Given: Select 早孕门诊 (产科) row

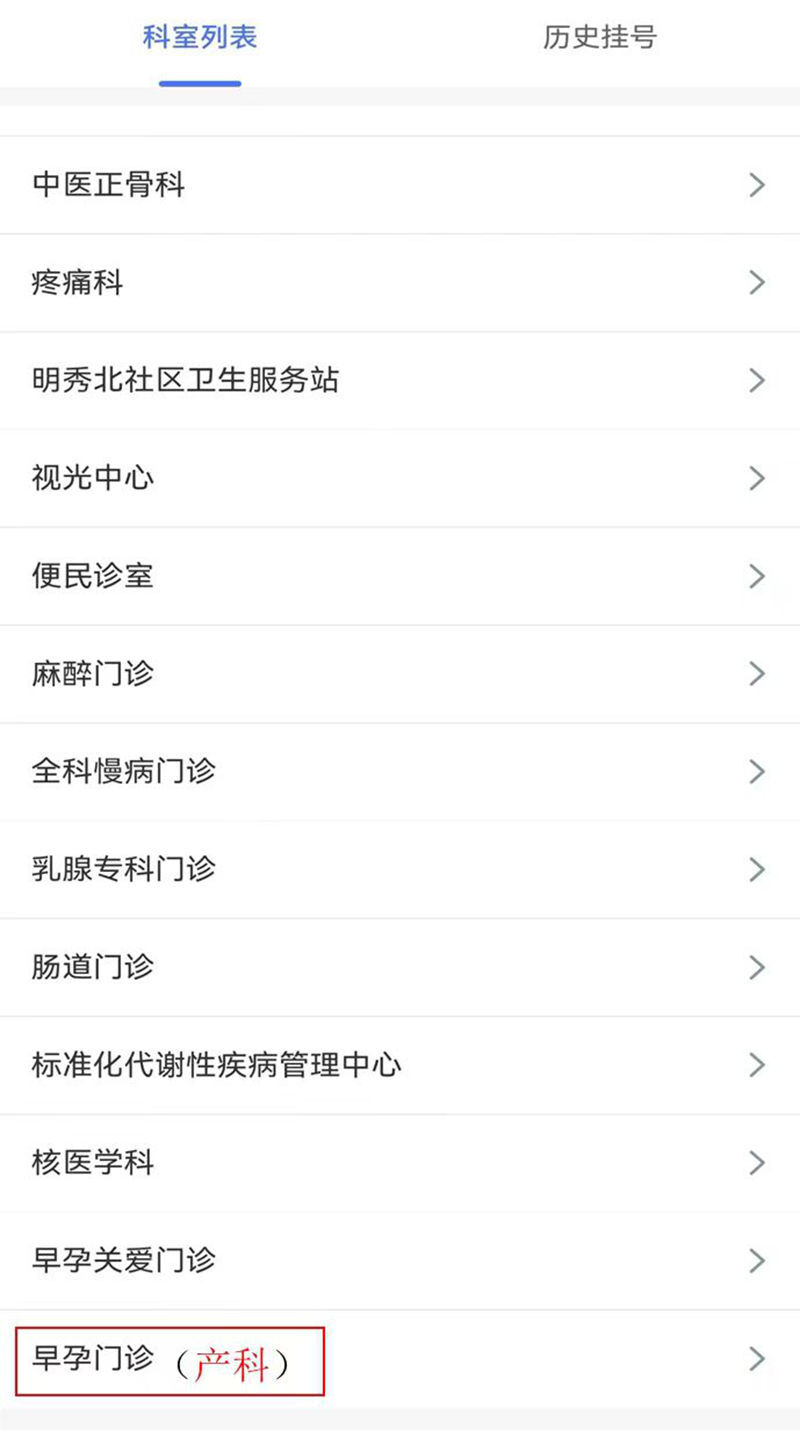Looking at the screenshot, I should point(400,1360).
